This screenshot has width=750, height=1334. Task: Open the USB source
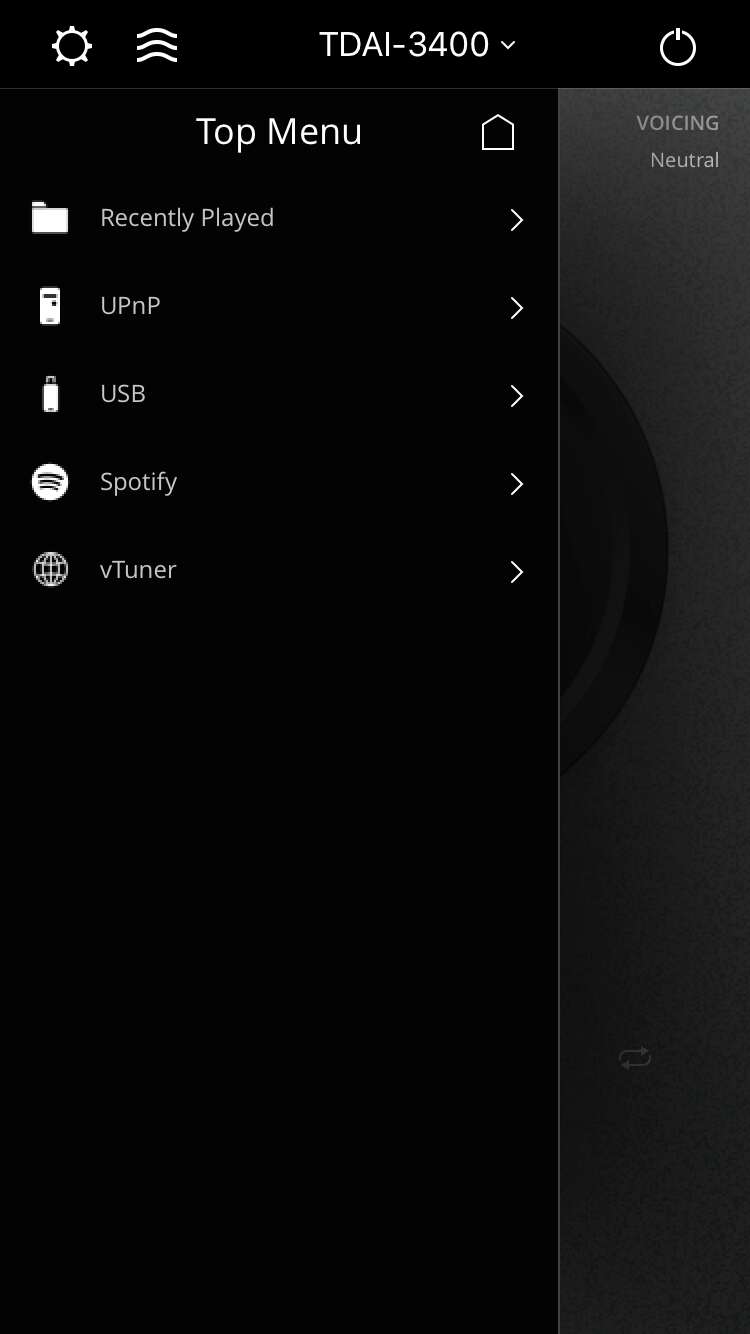(278, 395)
